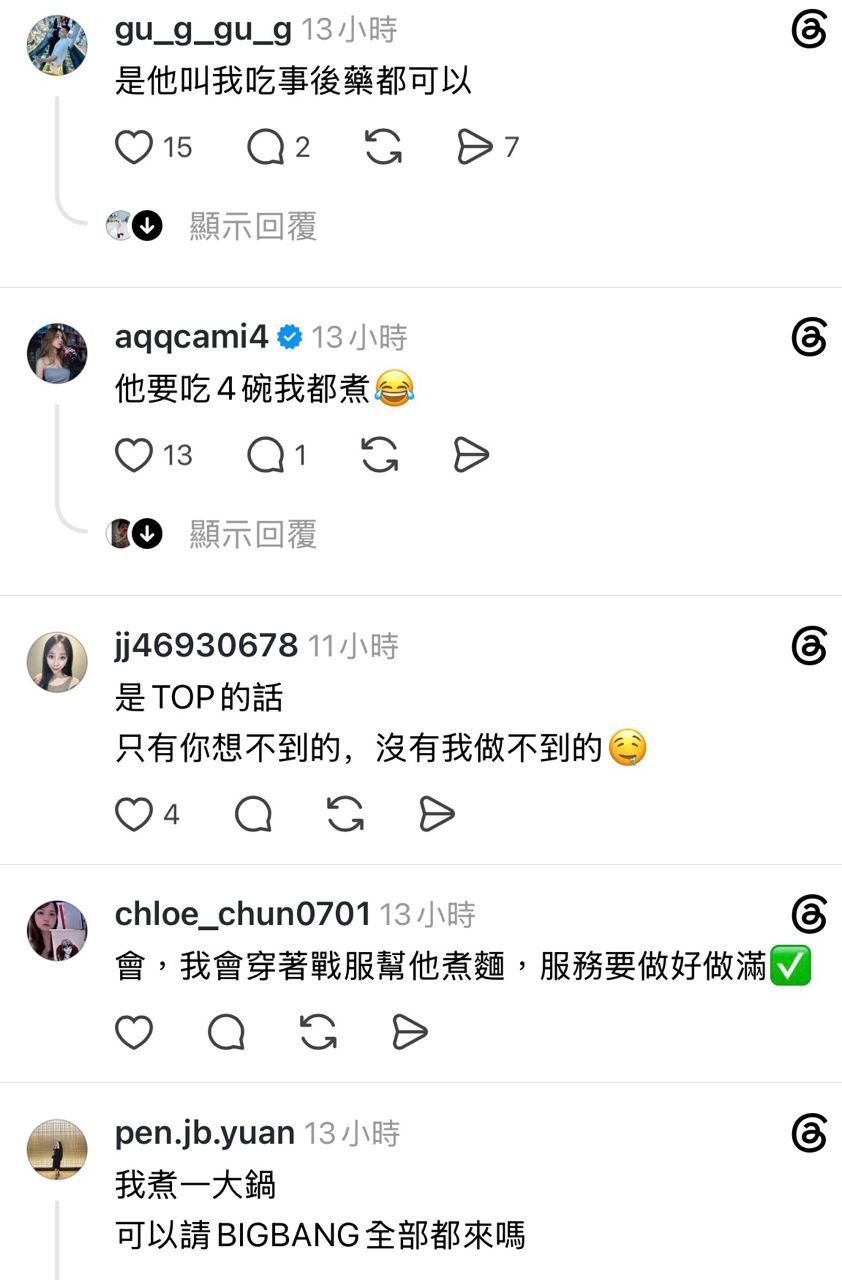
Task: Open jj46930678's profile picture
Action: click(x=57, y=662)
